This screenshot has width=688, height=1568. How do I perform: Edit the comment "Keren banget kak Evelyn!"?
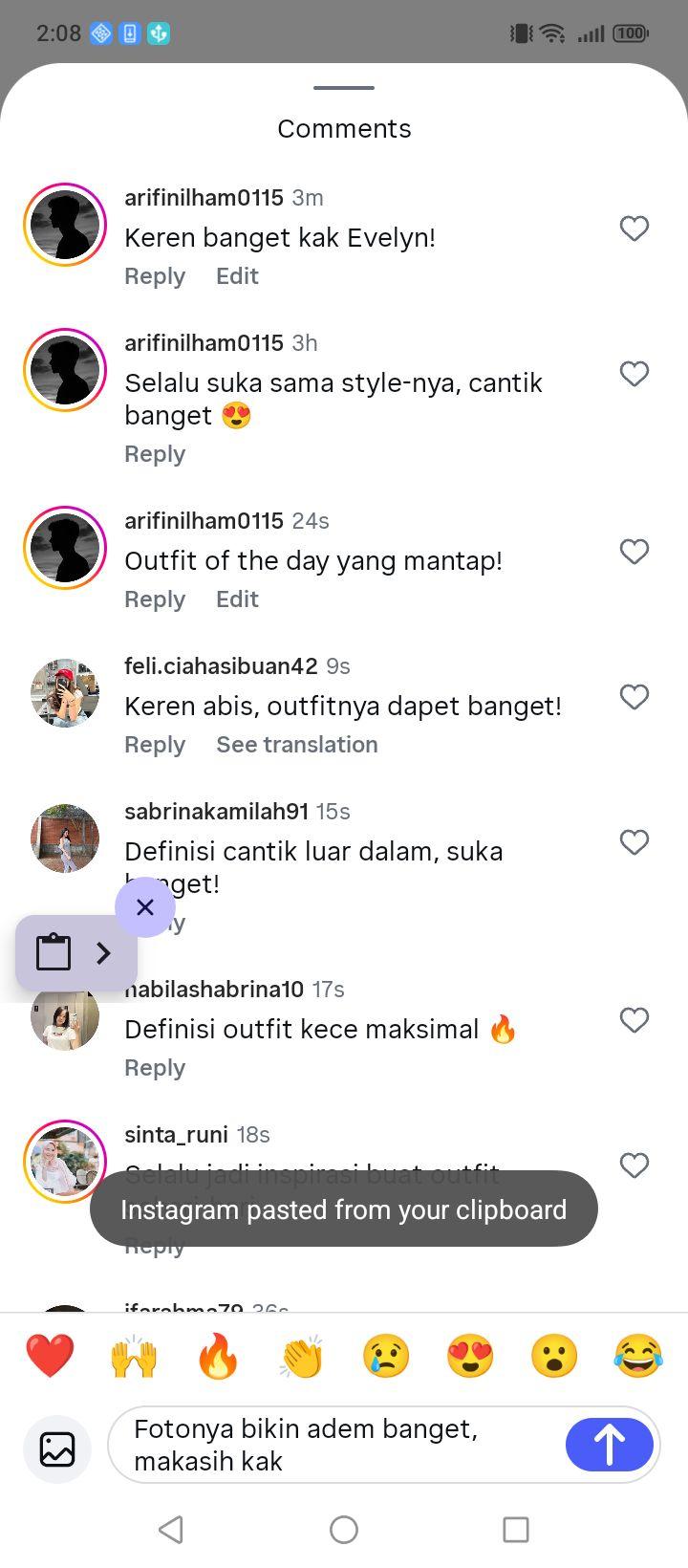[237, 276]
